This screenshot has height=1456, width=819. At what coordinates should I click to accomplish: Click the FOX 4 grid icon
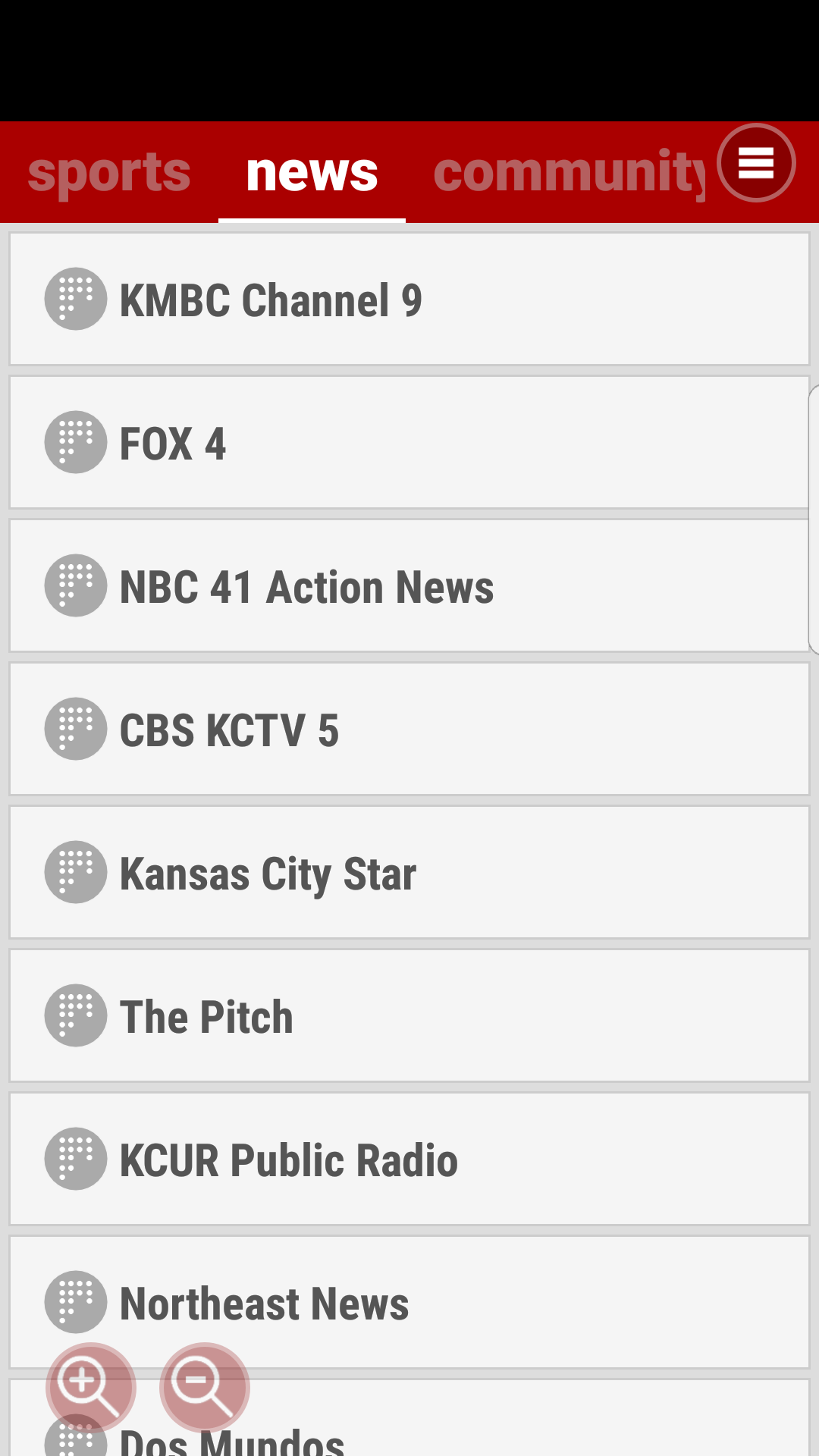tap(75, 442)
